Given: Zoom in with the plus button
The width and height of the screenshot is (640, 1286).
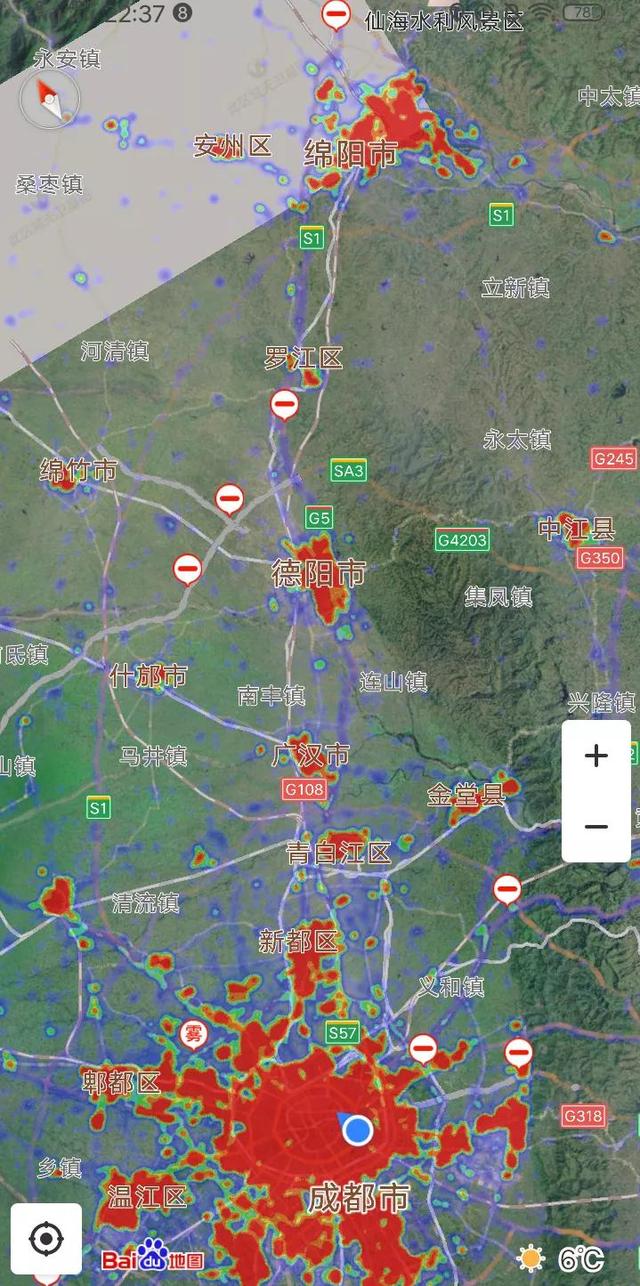Looking at the screenshot, I should 596,755.
